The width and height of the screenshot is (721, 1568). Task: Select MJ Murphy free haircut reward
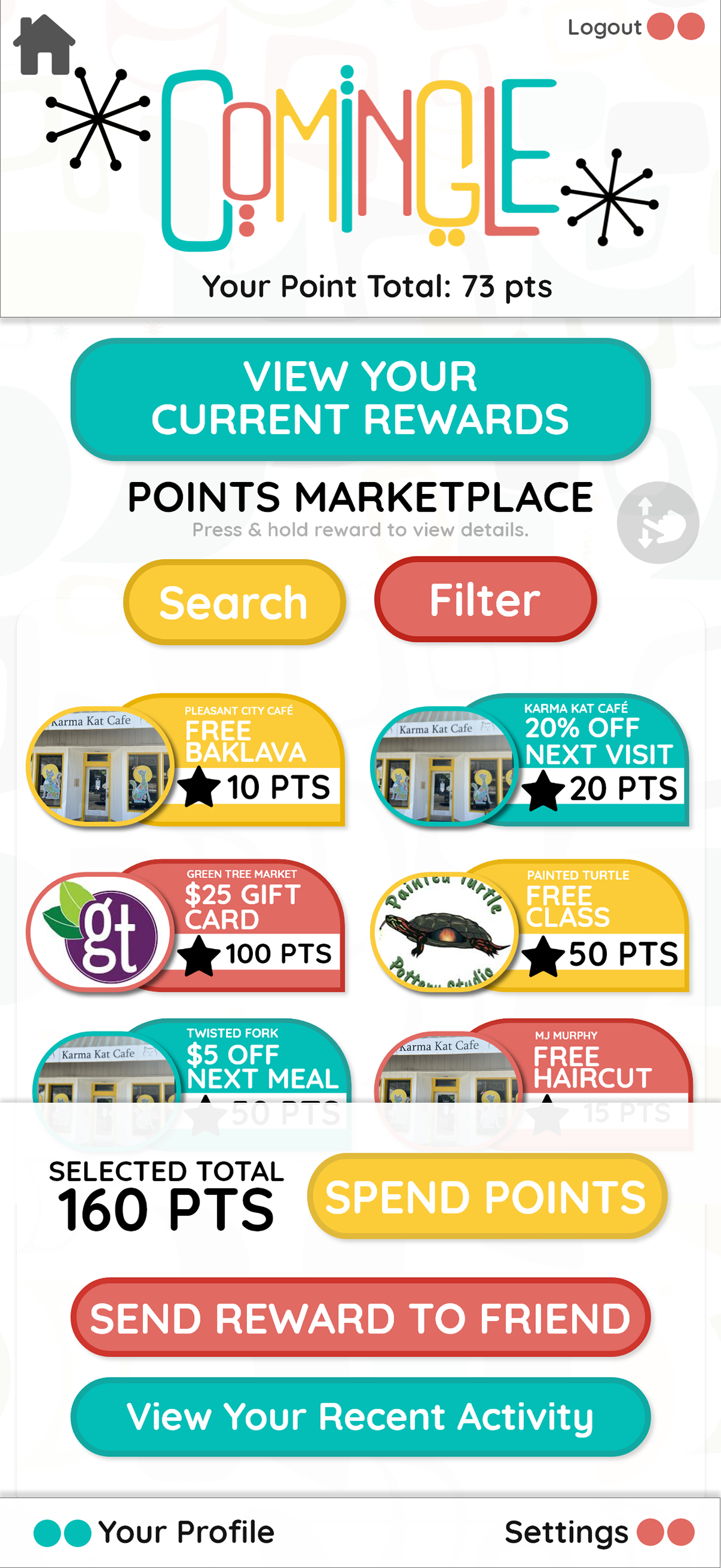pyautogui.click(x=535, y=1064)
